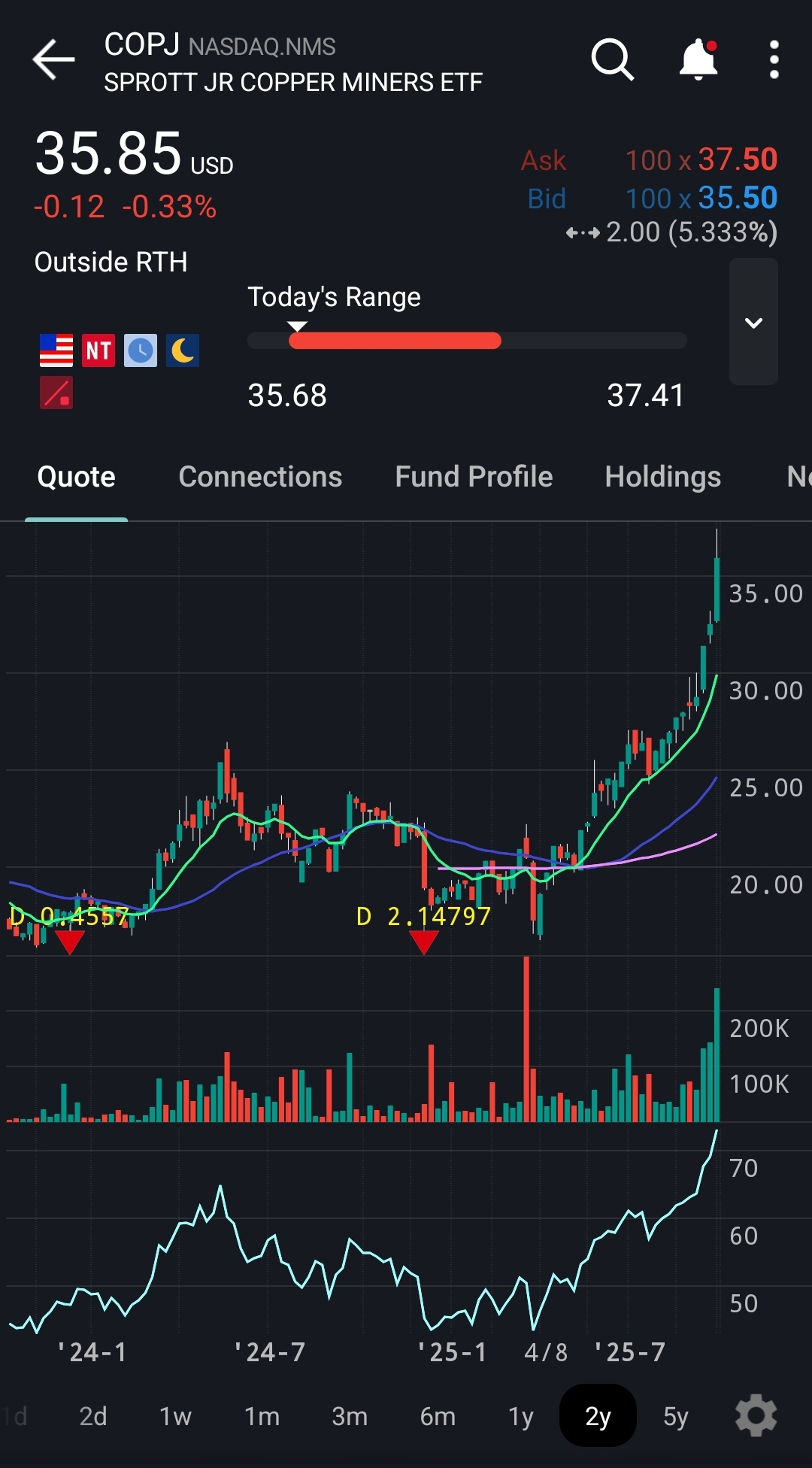Viewport: 812px width, 1468px height.
Task: Set chart range to 3m
Action: (350, 1416)
